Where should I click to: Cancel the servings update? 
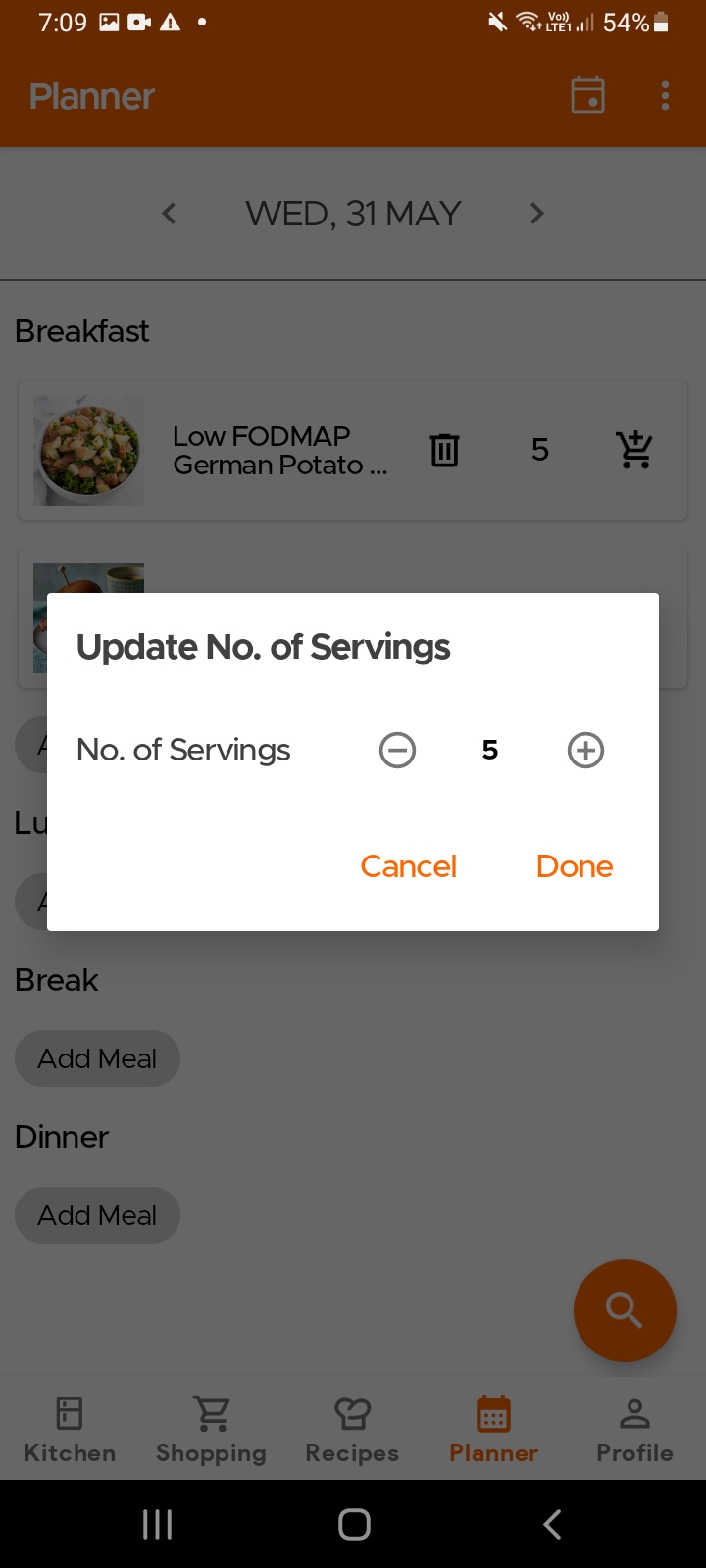tap(408, 866)
